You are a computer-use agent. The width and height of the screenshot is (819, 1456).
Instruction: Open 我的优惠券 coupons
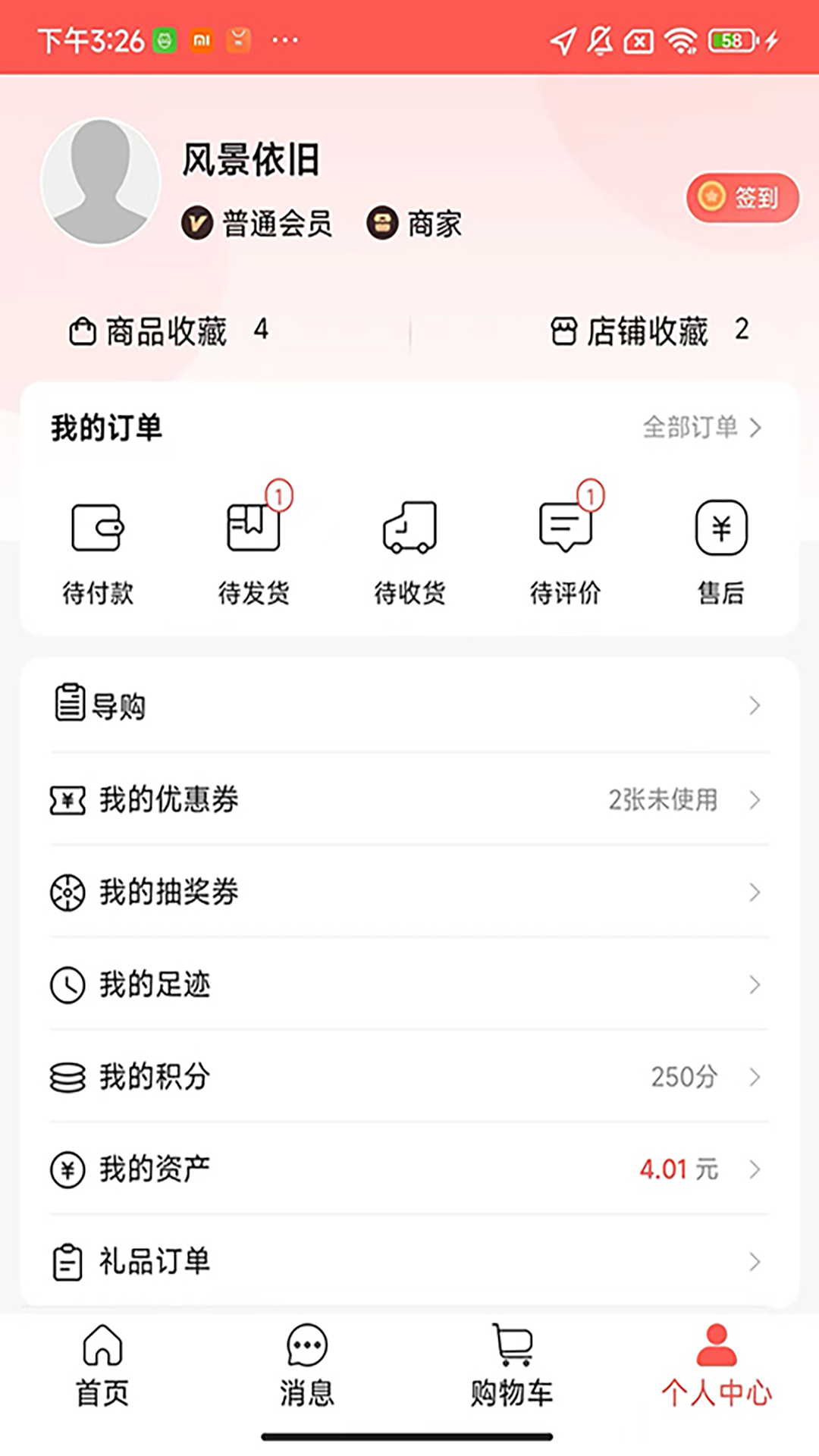(409, 800)
